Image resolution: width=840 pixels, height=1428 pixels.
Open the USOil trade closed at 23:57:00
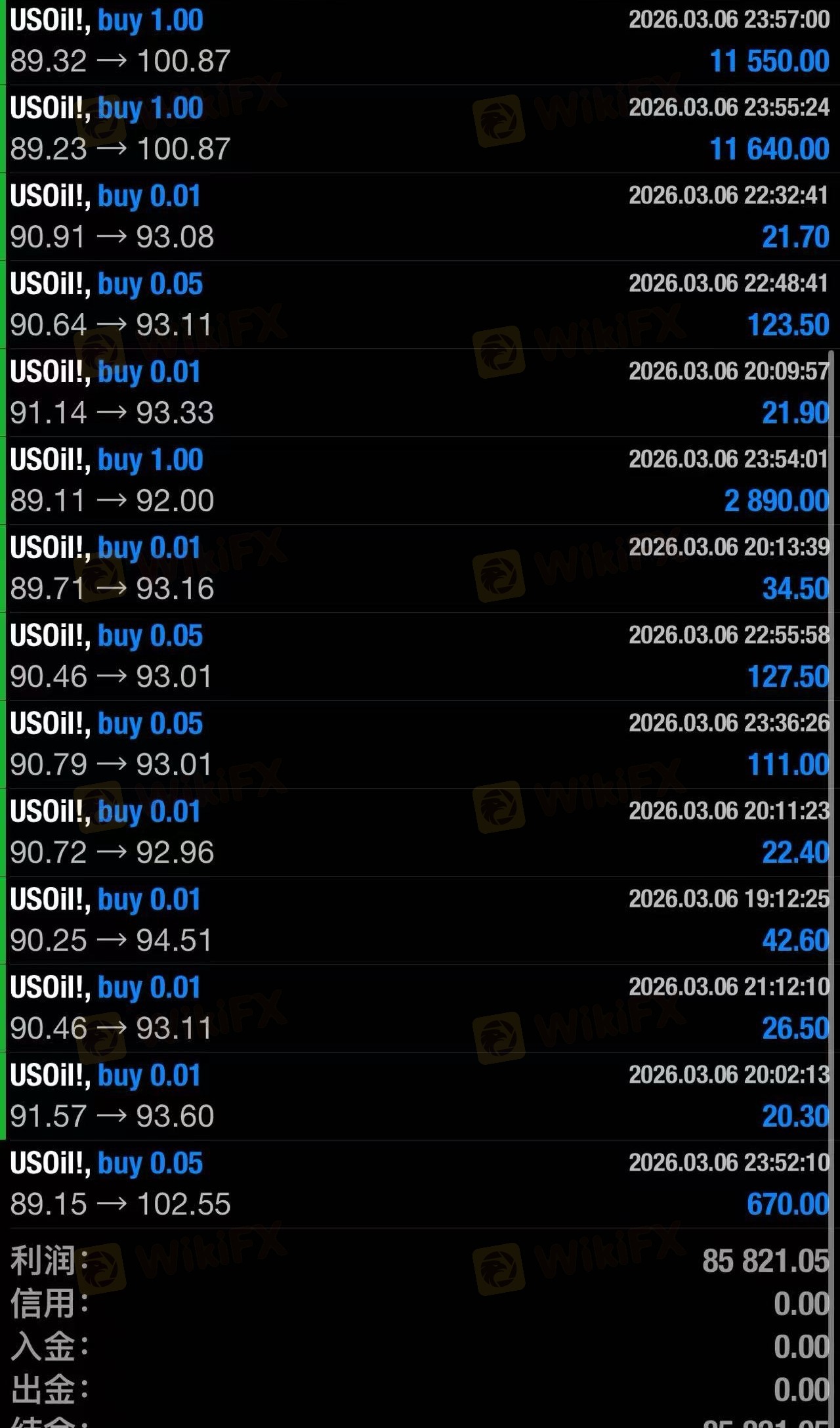click(x=420, y=41)
